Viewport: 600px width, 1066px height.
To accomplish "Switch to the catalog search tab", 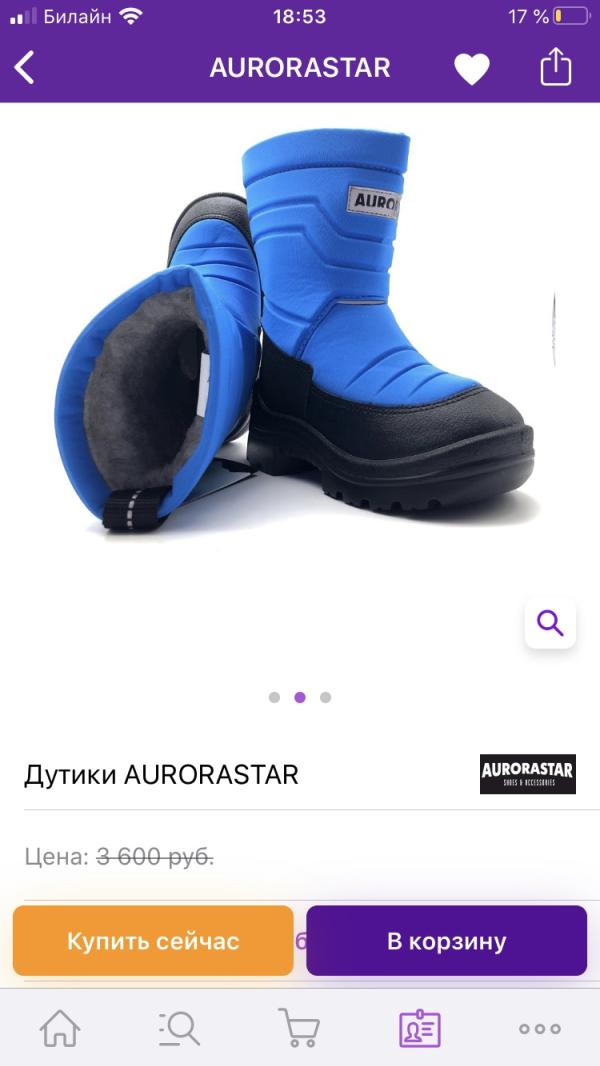I will (x=180, y=1028).
